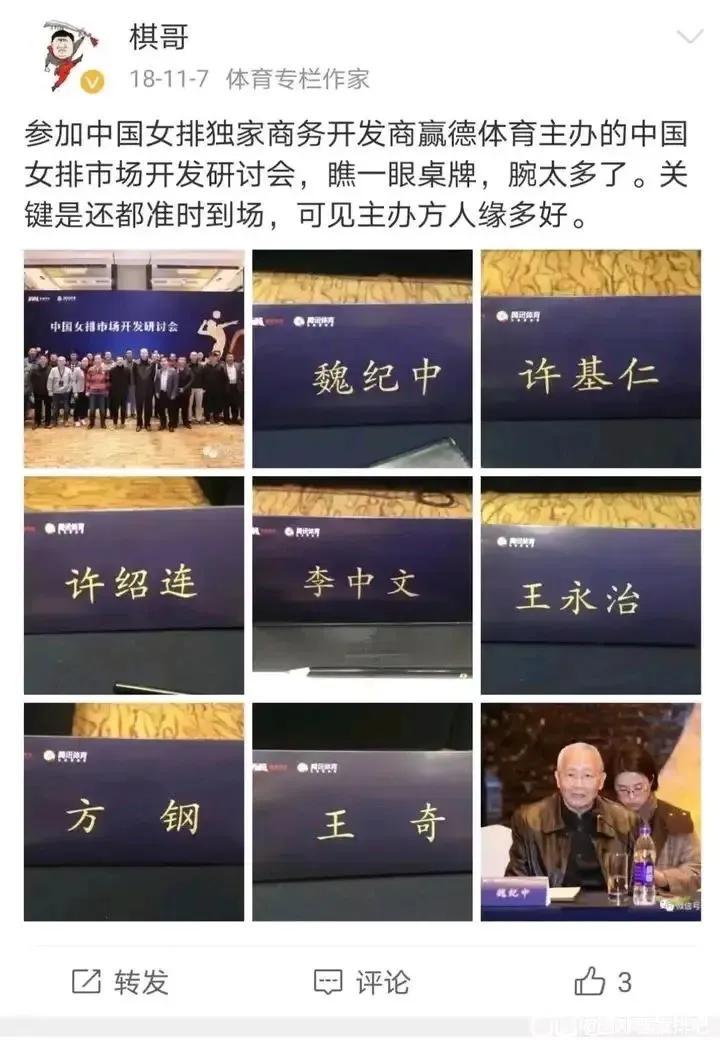Viewport: 720px width, 1045px height.
Task: View the 魏纪中 name card image
Action: coord(362,359)
